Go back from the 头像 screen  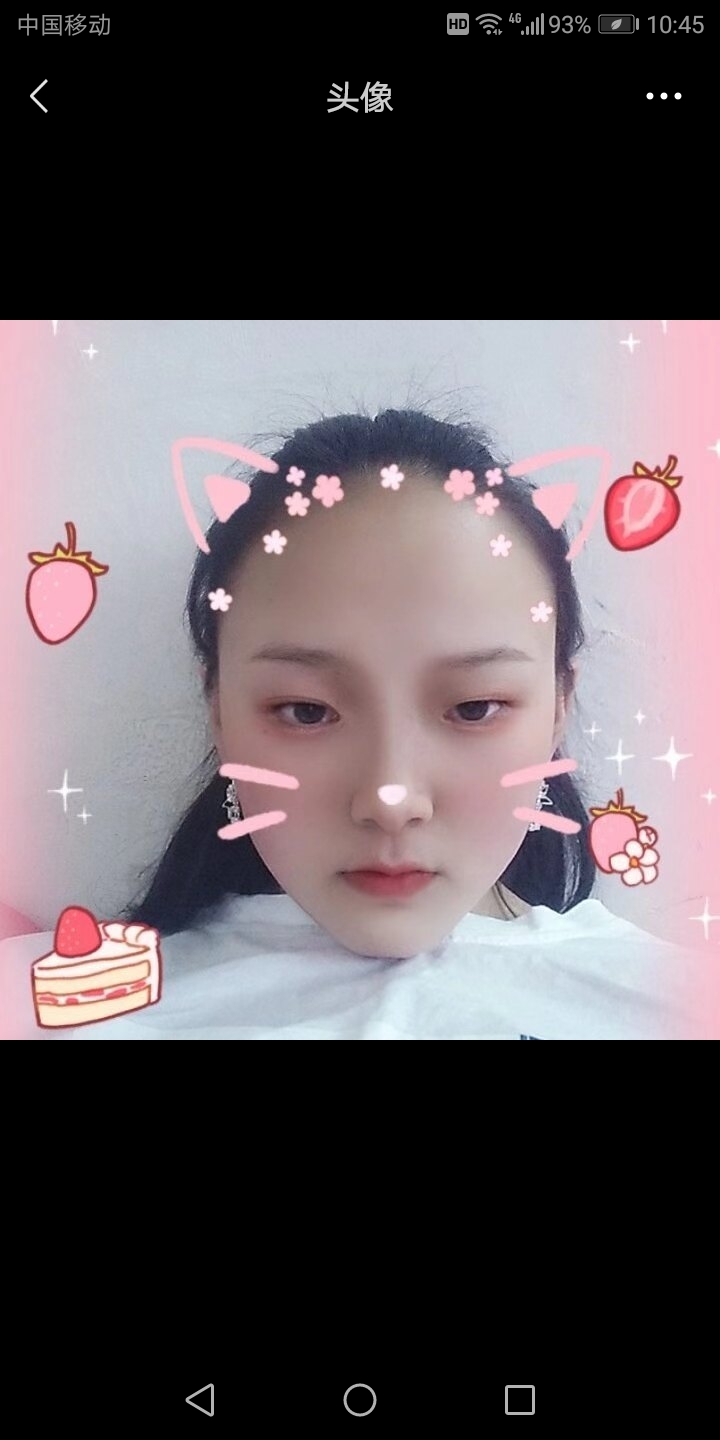[39, 97]
